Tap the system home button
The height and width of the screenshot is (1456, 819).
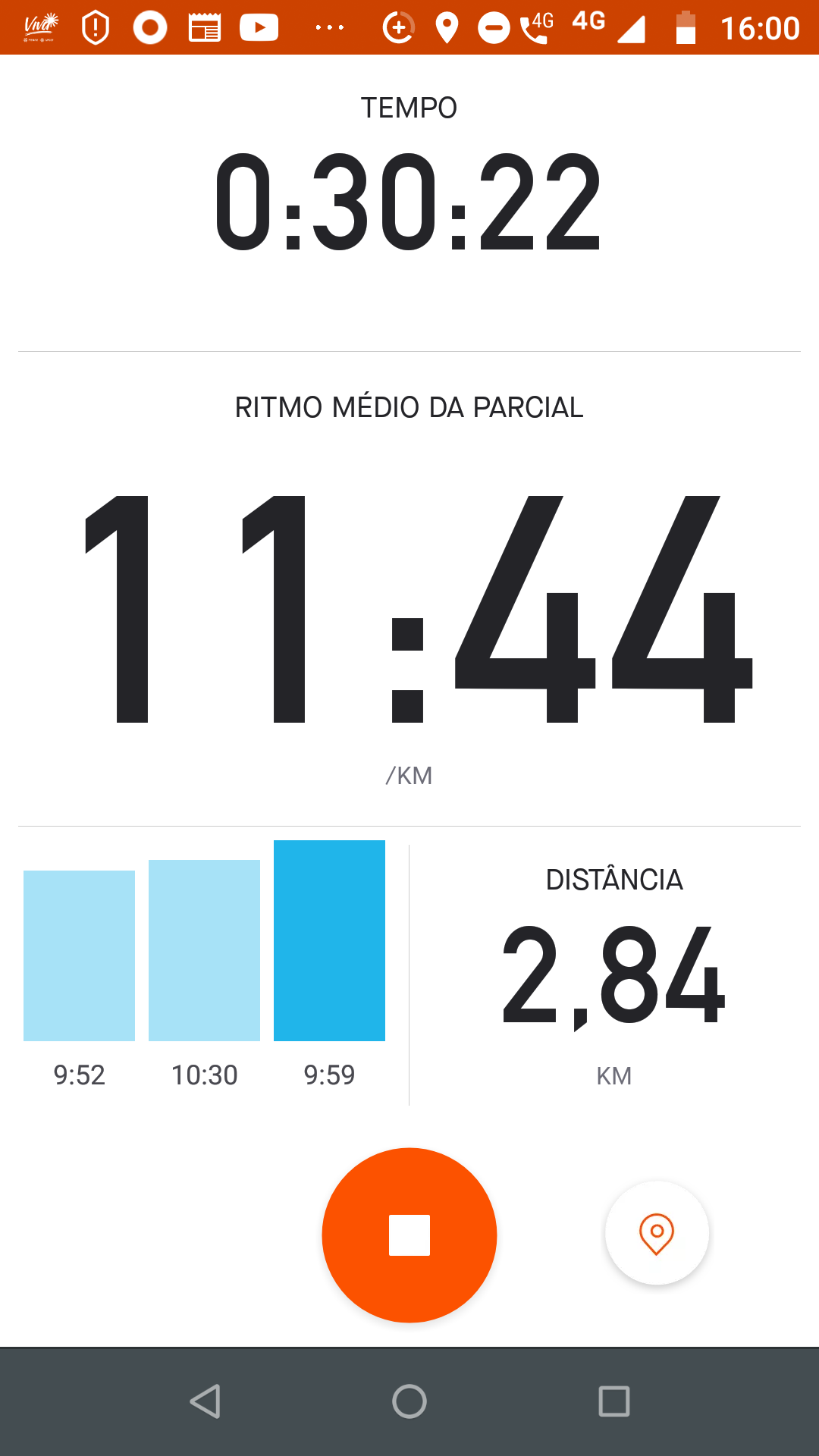coord(409,1401)
